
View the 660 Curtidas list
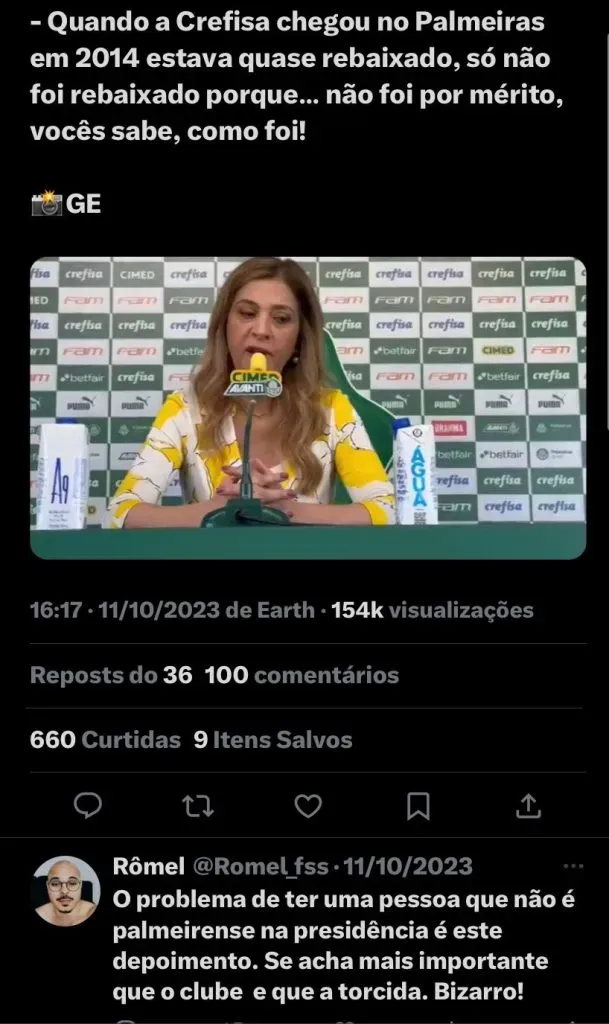coord(105,740)
